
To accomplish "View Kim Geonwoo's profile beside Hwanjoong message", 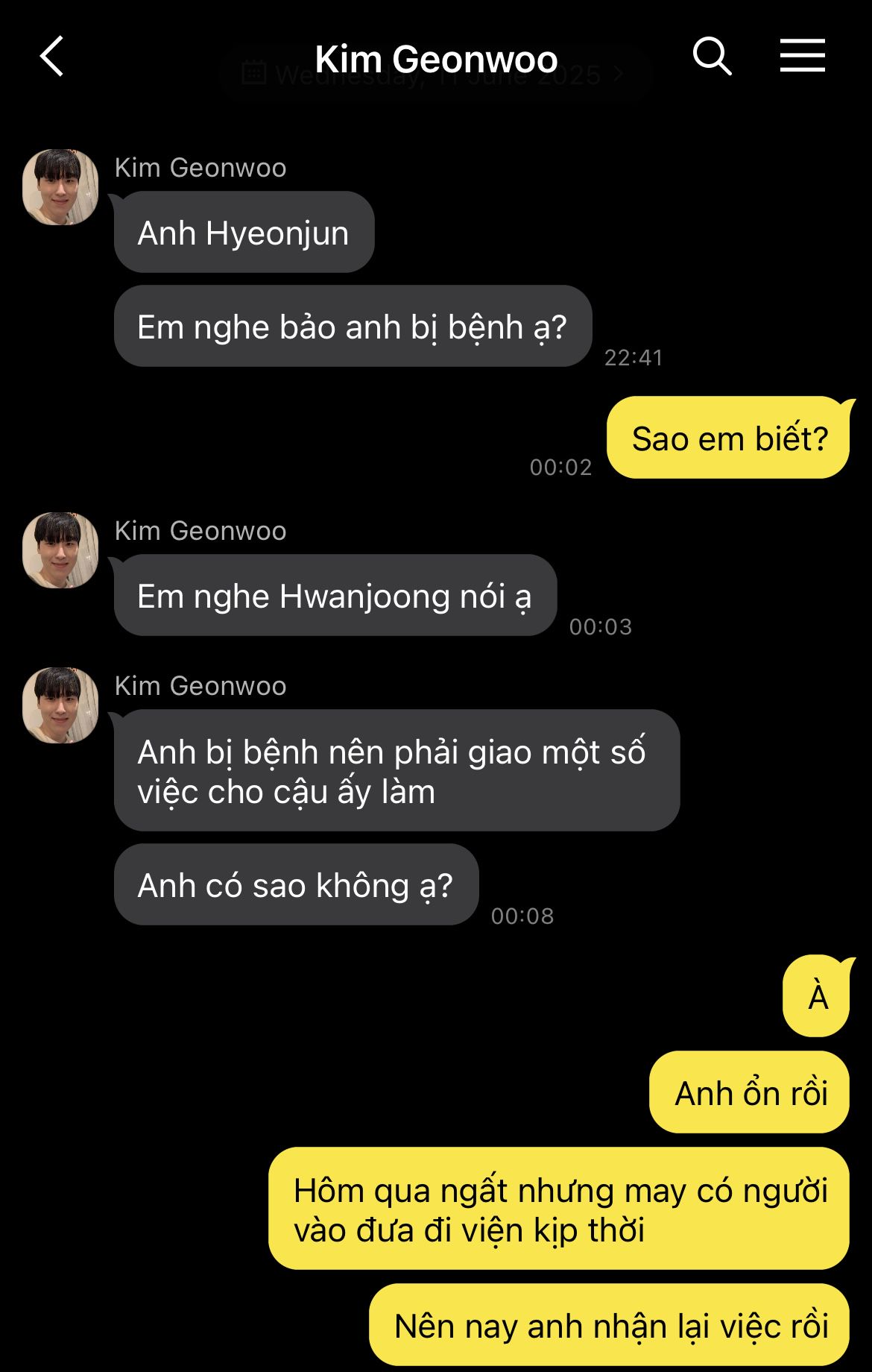I will coord(60,550).
